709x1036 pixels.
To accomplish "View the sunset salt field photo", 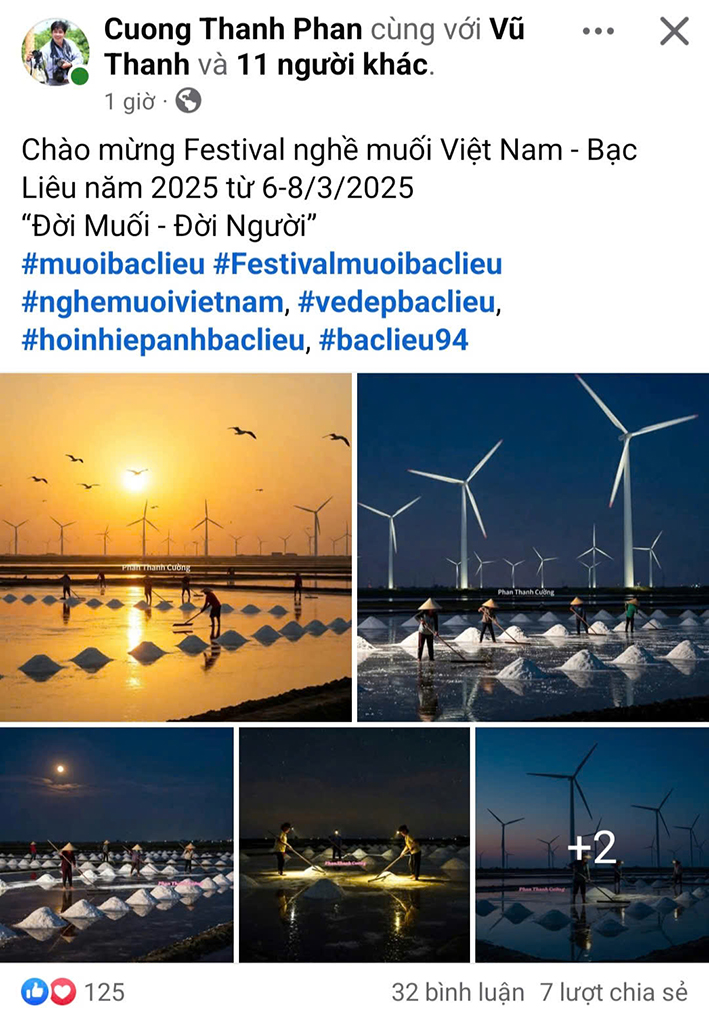I will (175, 546).
